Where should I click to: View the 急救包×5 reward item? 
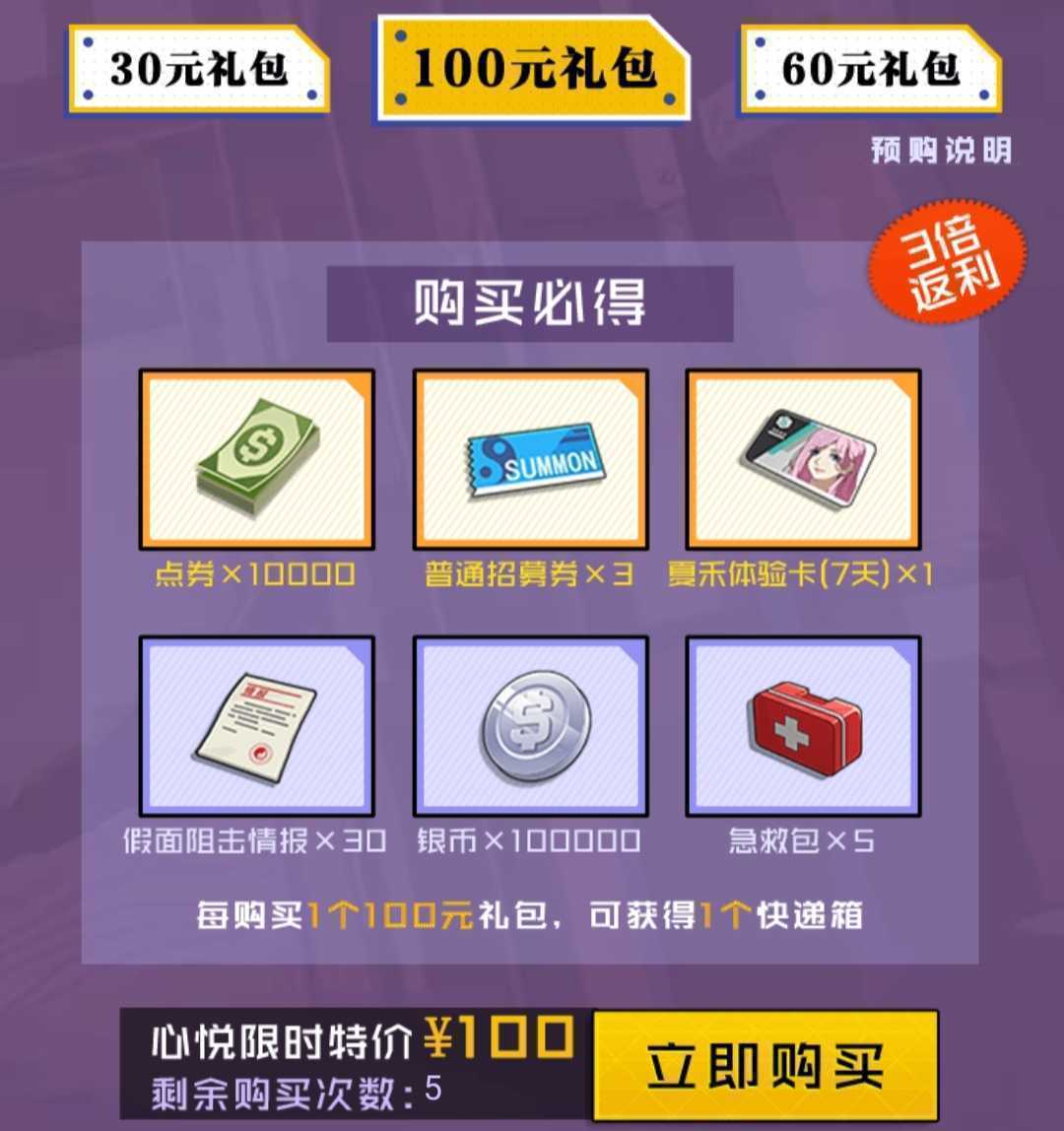point(803,726)
